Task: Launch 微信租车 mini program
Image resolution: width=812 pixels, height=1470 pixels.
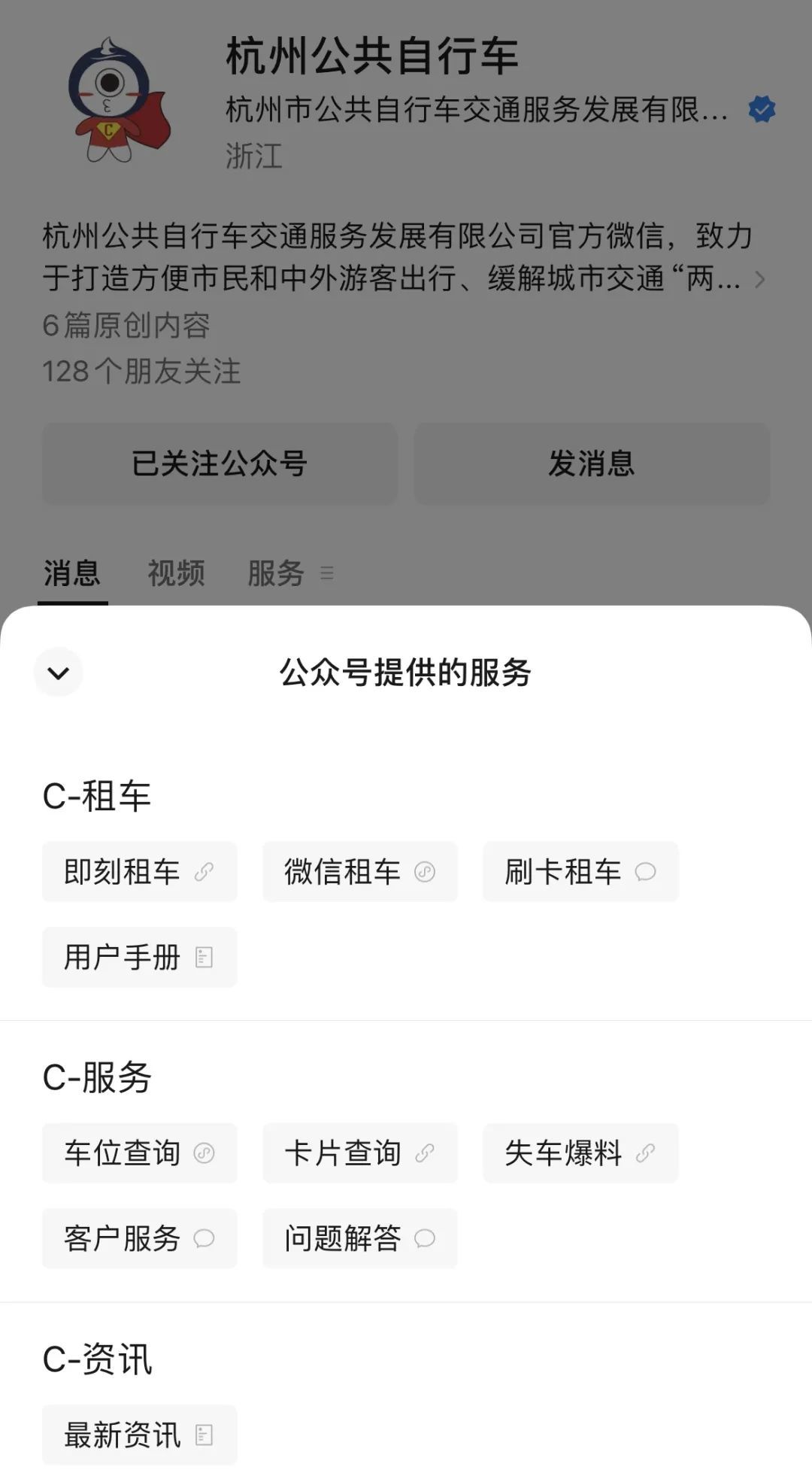Action: [359, 872]
